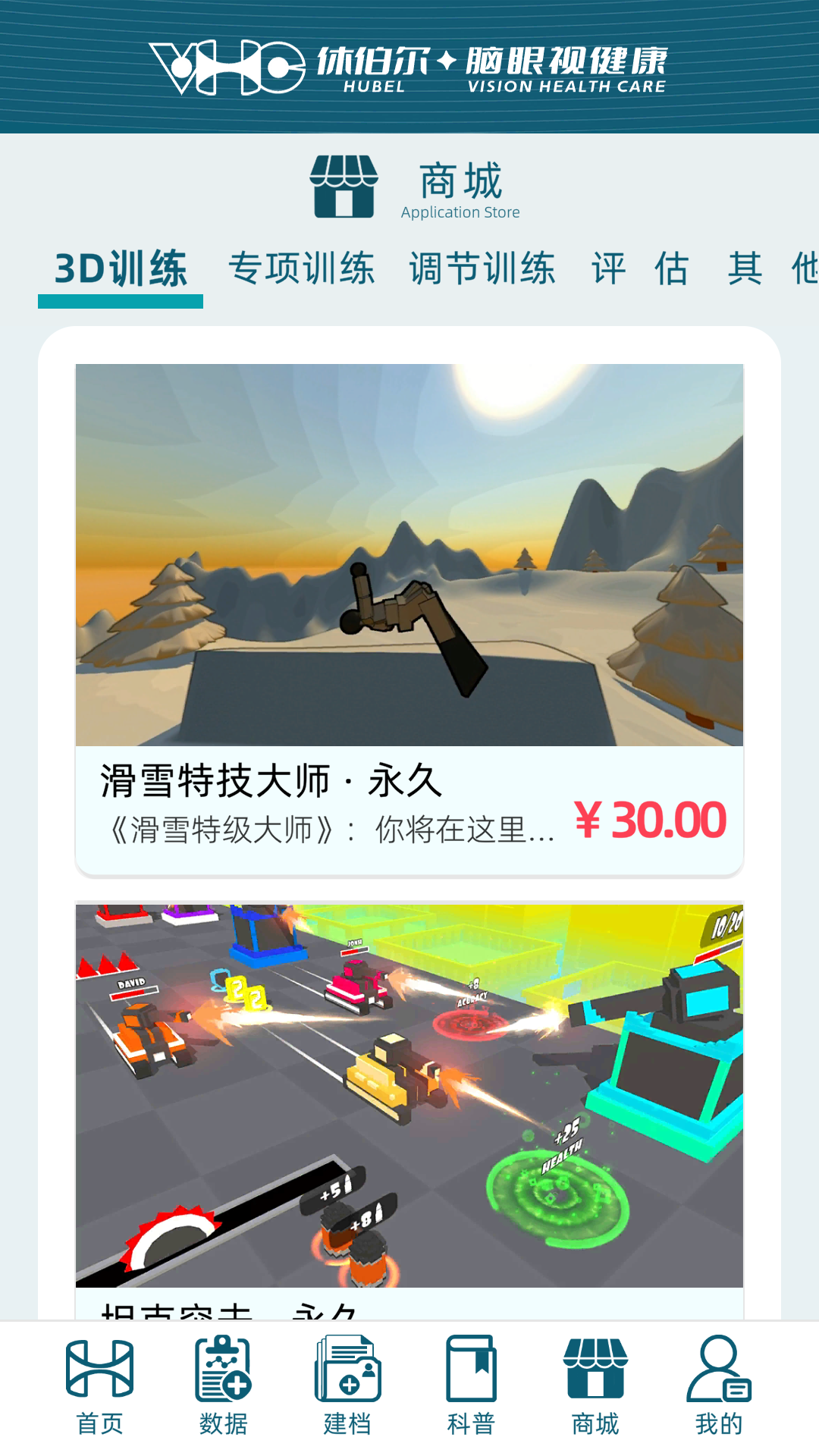The height and width of the screenshot is (1456, 819).
Task: Open the 其 他 tab
Action: (773, 269)
